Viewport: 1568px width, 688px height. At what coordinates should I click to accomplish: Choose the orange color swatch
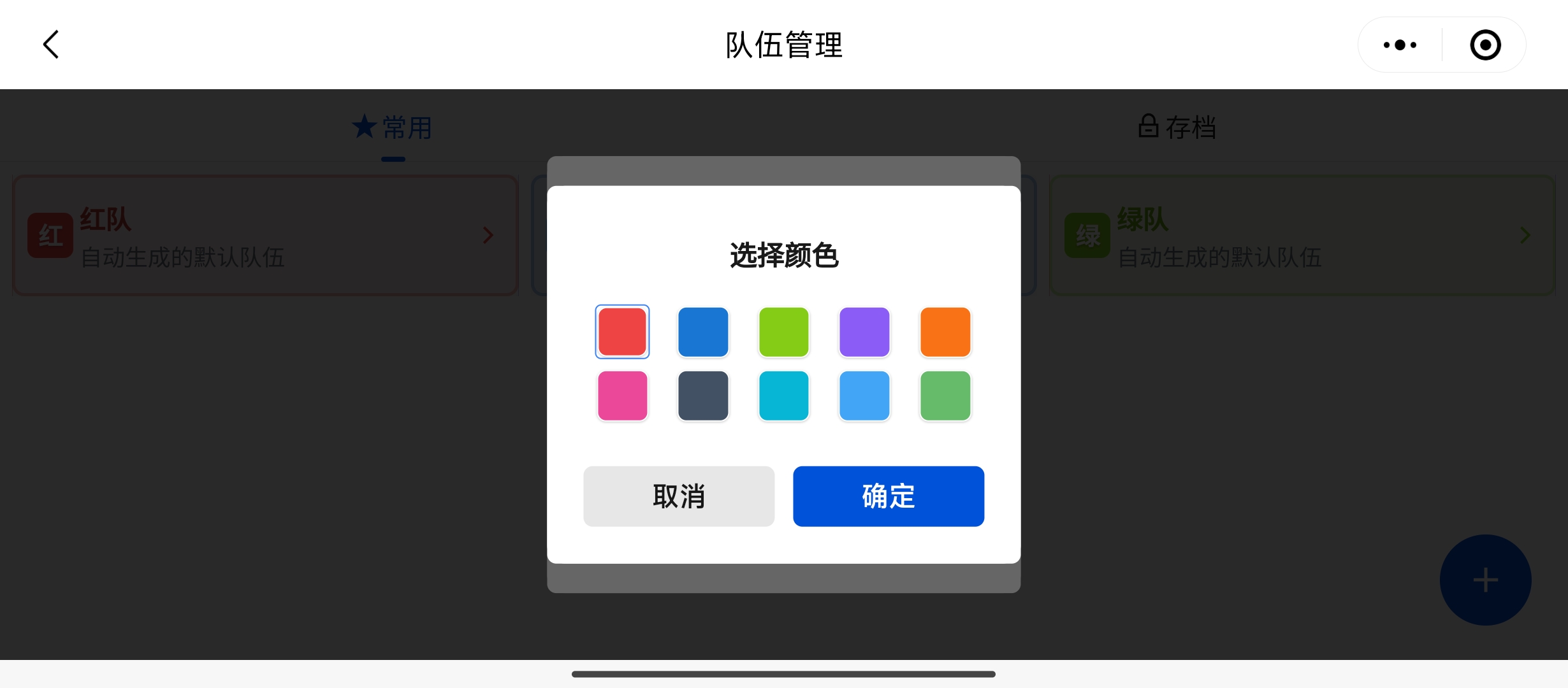945,332
